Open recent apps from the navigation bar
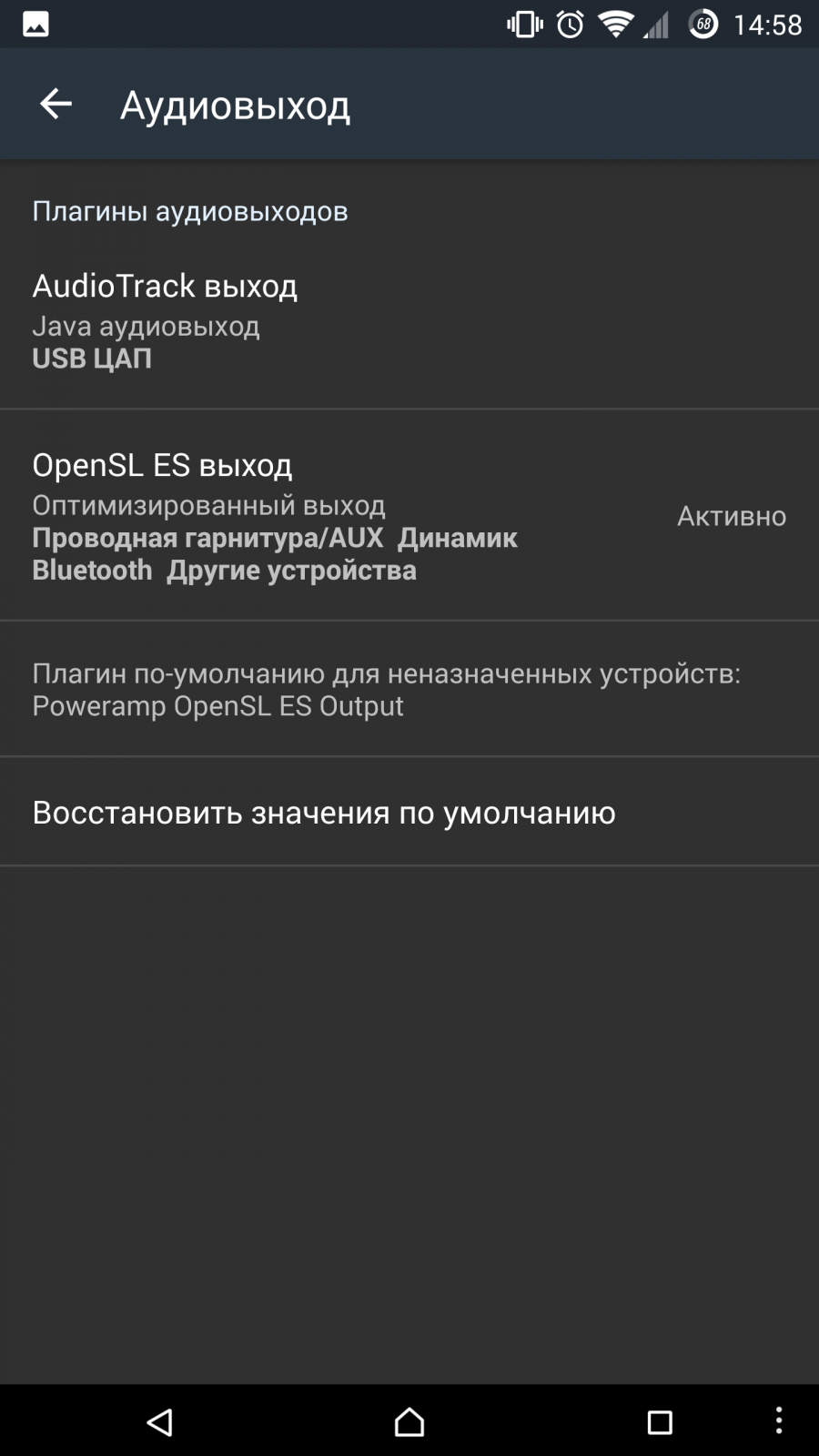The image size is (819, 1456). pos(660,1421)
